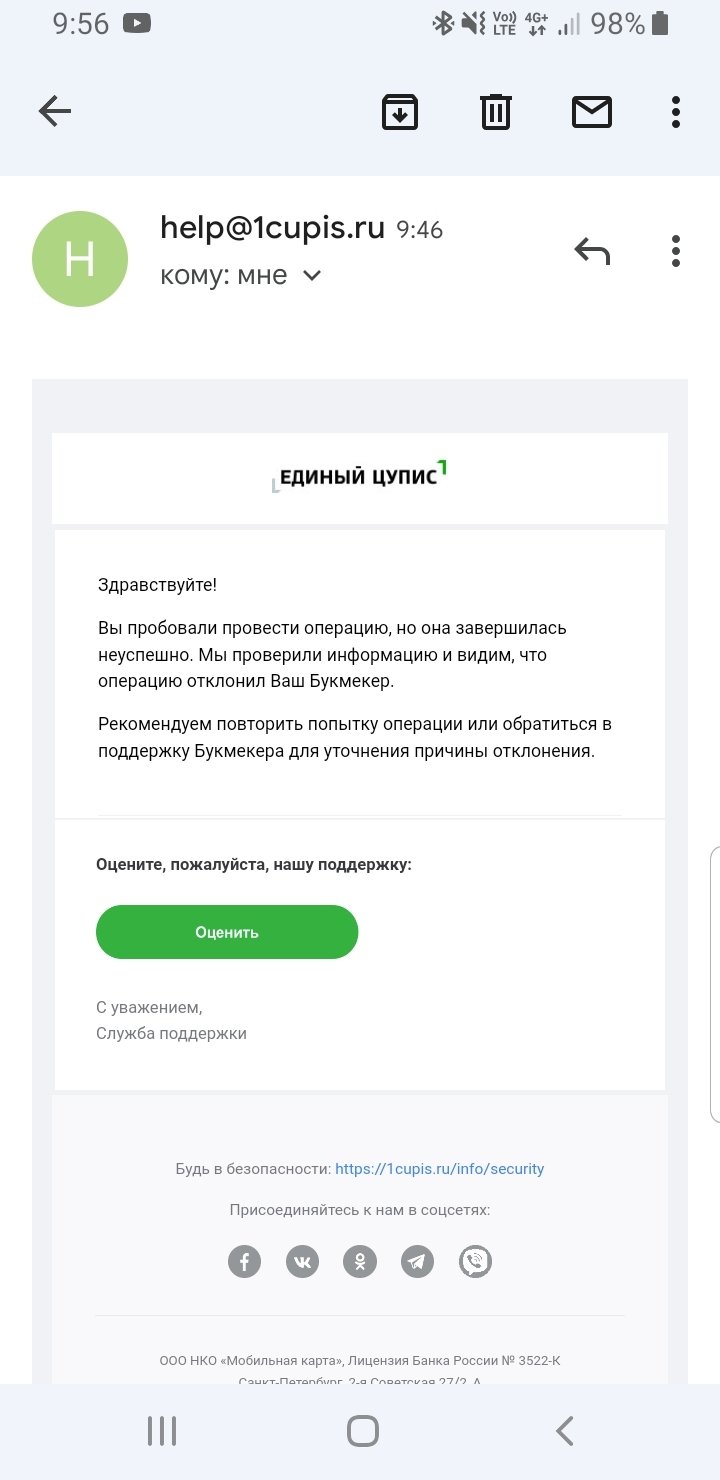Open the Viber social icon
The width and height of the screenshot is (720, 1480).
(x=475, y=1262)
